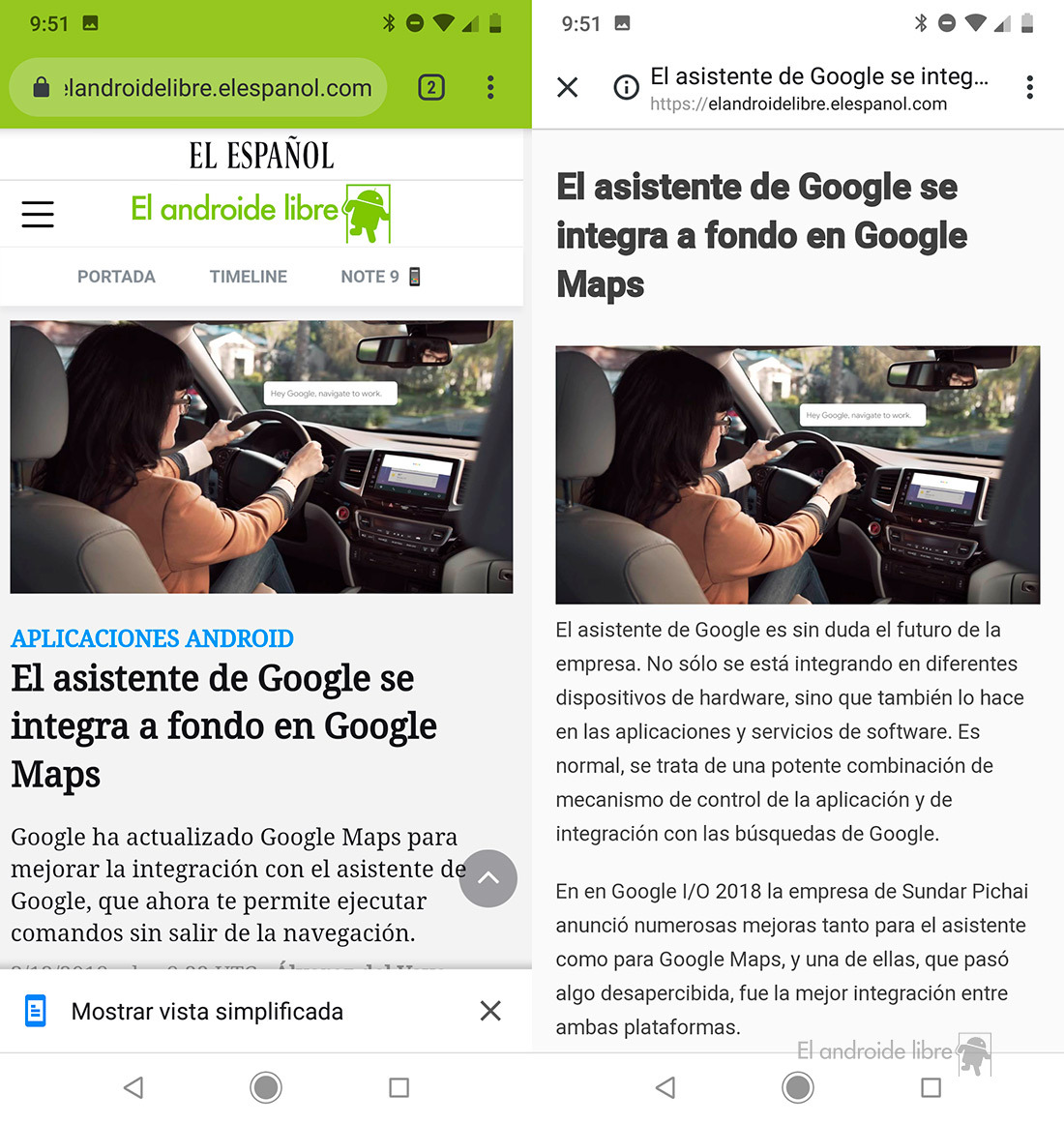The height and width of the screenshot is (1123, 1064).
Task: Switch to the PORTADA section
Action: tap(116, 277)
